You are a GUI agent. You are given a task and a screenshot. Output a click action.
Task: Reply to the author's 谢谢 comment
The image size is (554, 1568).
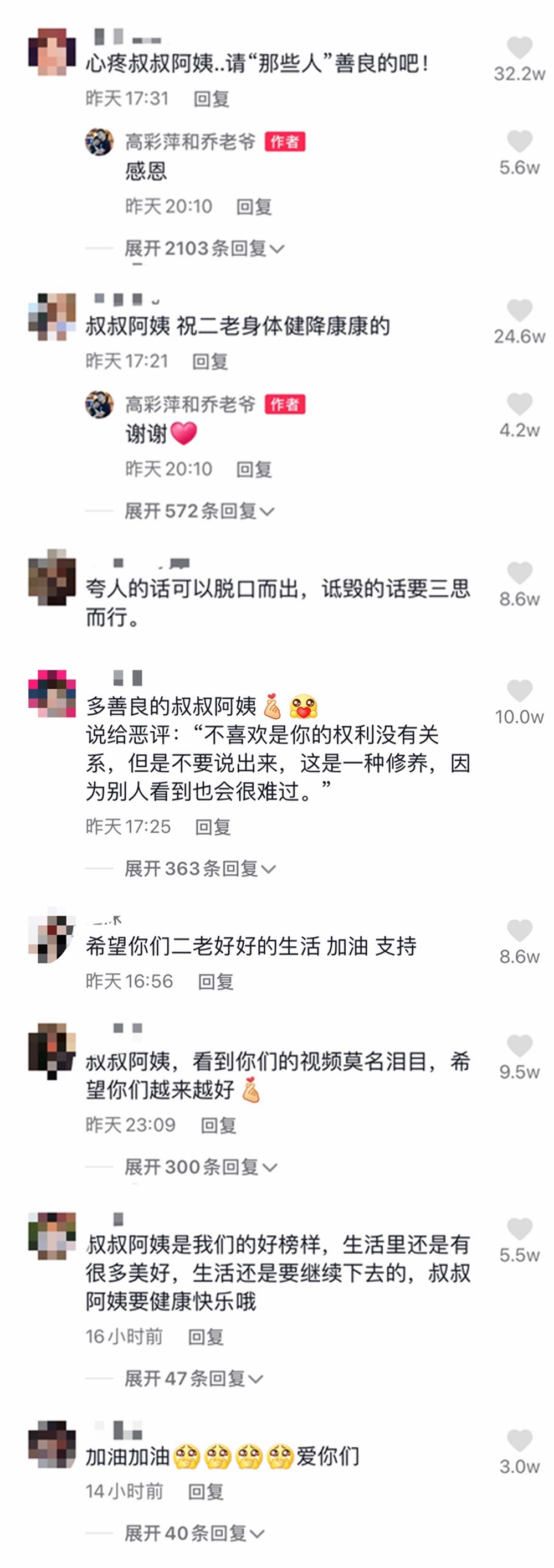[x=253, y=470]
